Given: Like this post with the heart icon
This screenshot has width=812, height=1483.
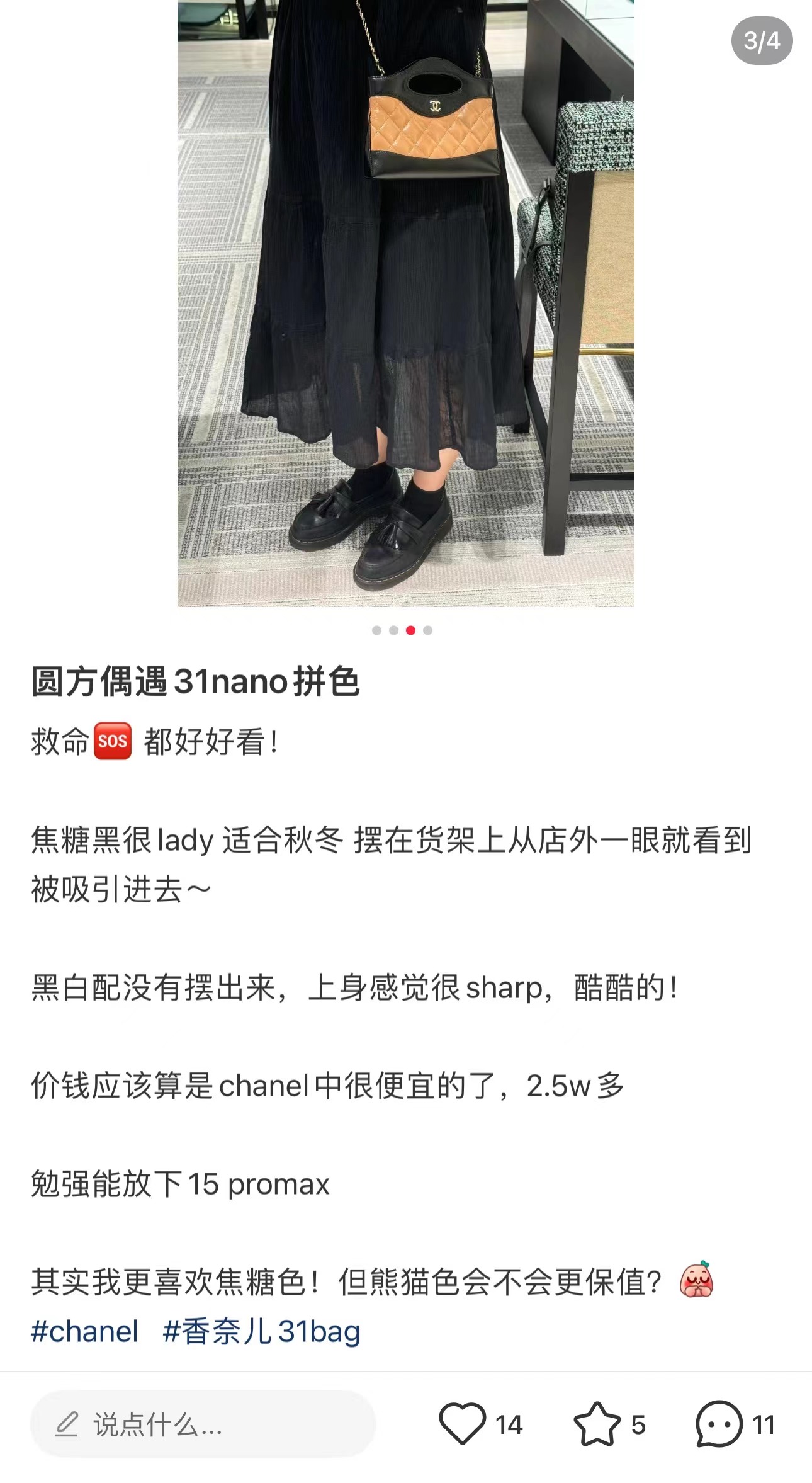Looking at the screenshot, I should [x=463, y=1424].
